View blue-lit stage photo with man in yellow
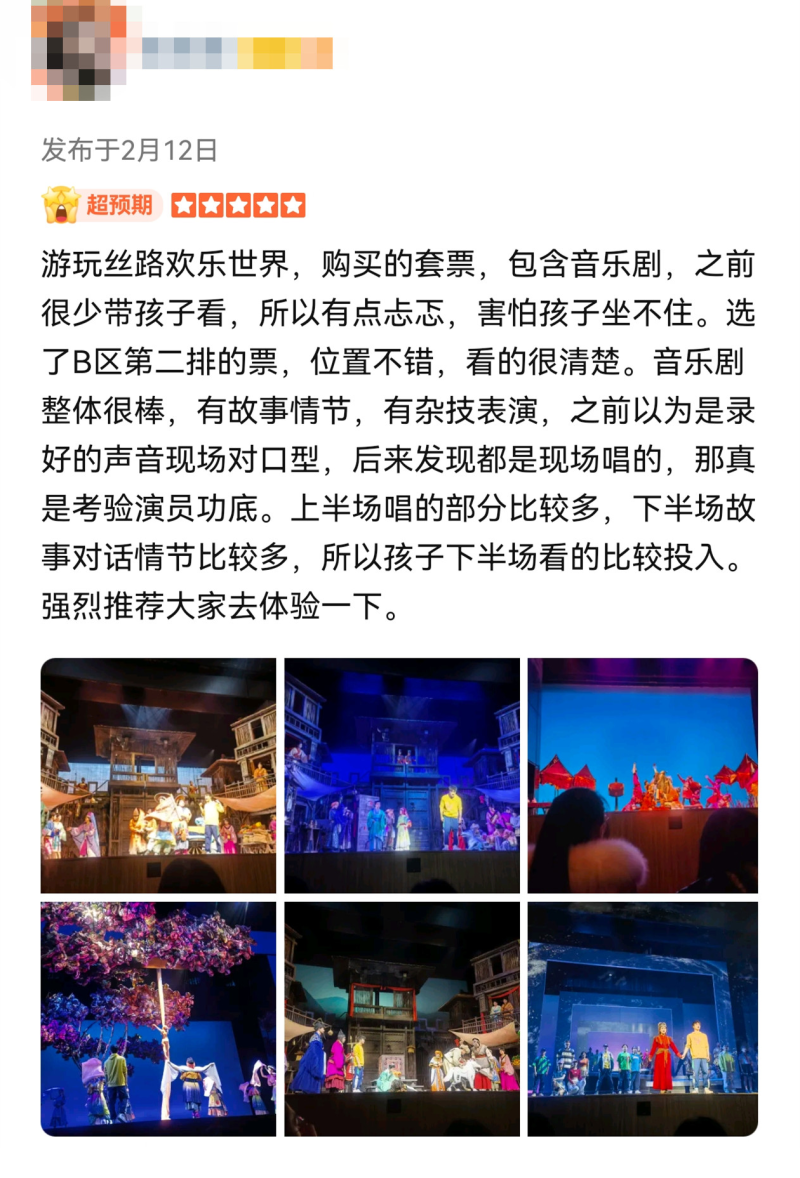This screenshot has width=800, height=1178. pos(402,775)
